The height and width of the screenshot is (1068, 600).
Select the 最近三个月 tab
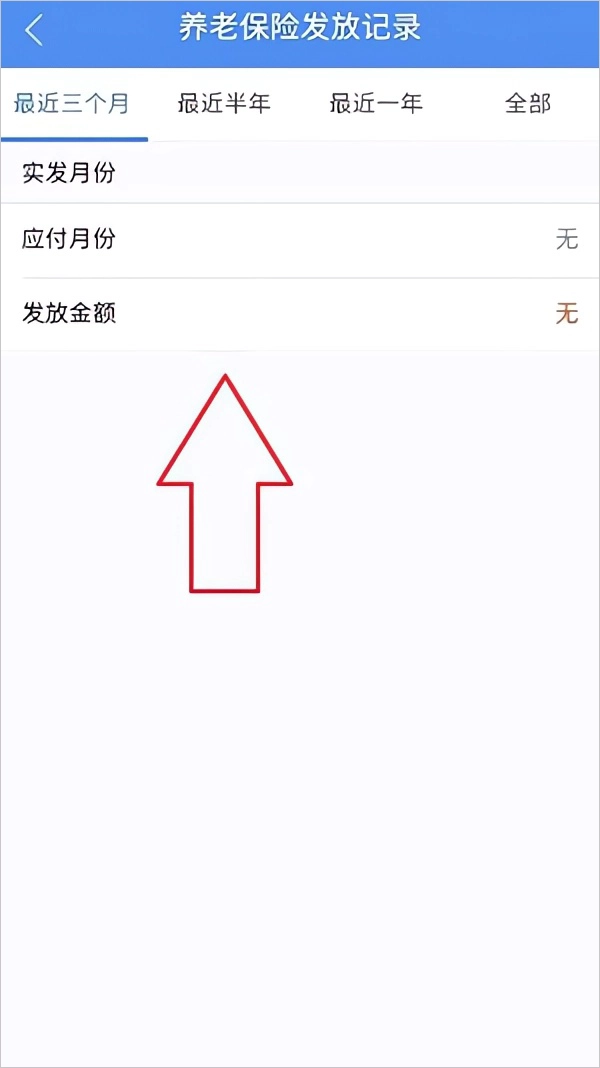click(74, 104)
